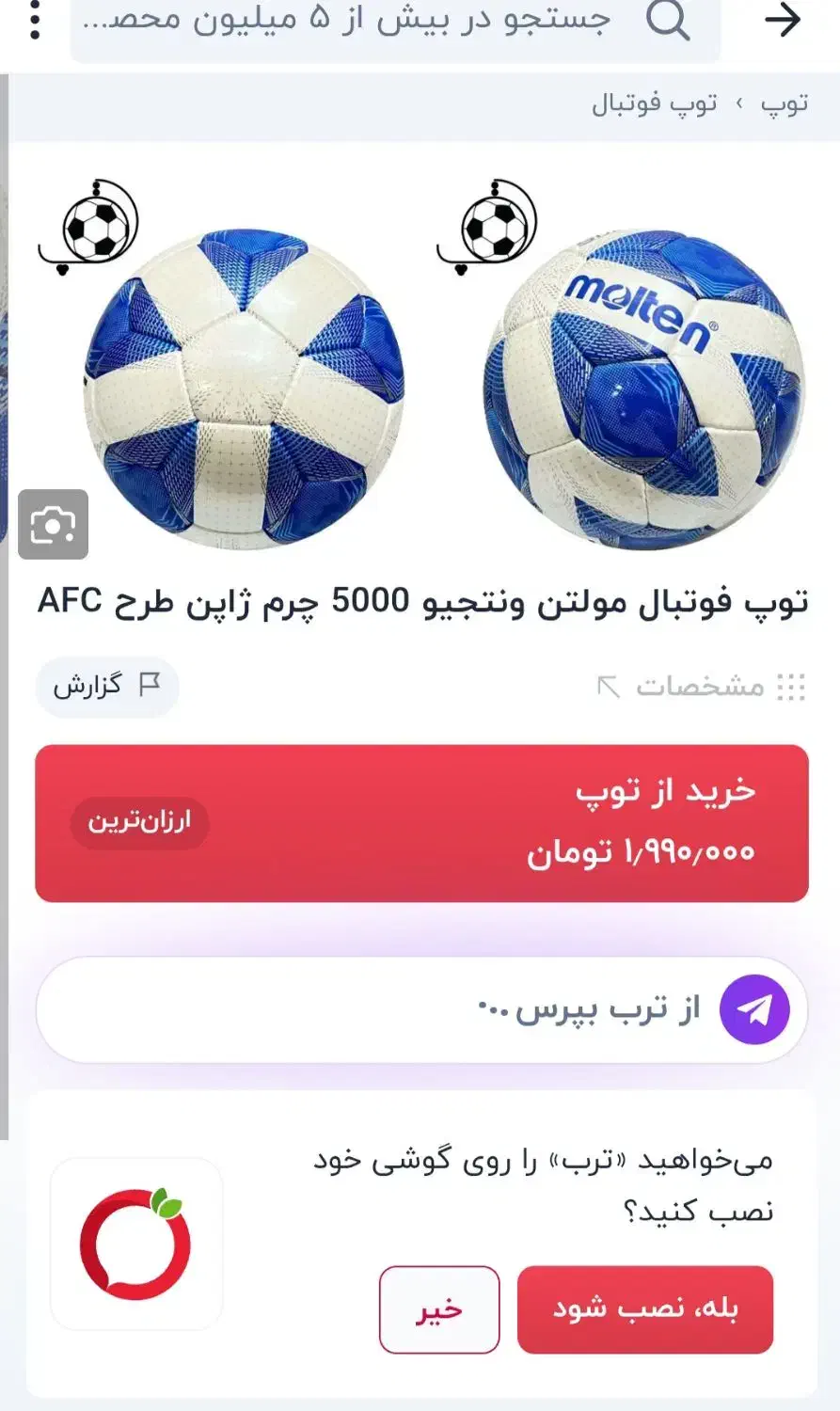This screenshot has width=840, height=1411.
Task: Tap the search magnifier icon
Action: [x=671, y=22]
